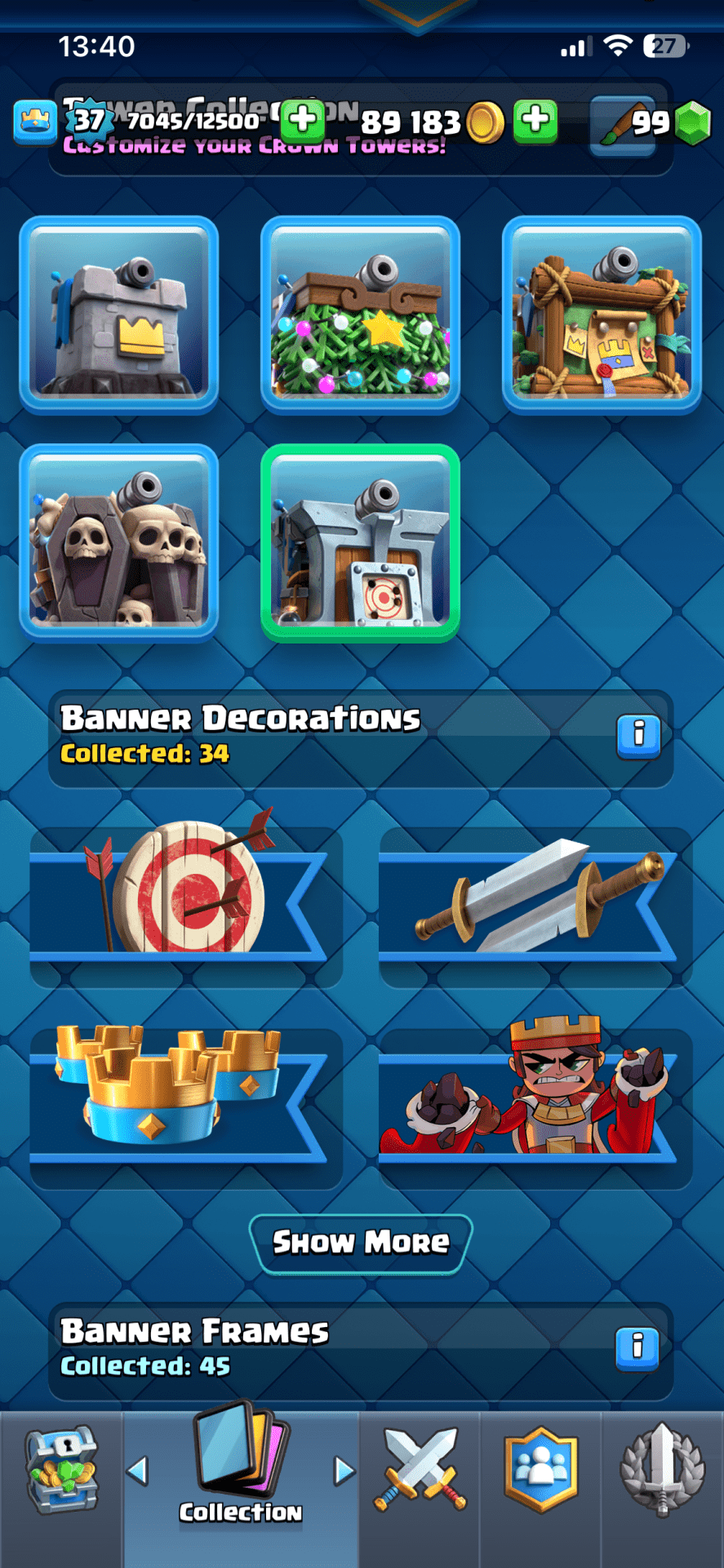
Task: Select the metal target tower skin
Action: (x=360, y=542)
